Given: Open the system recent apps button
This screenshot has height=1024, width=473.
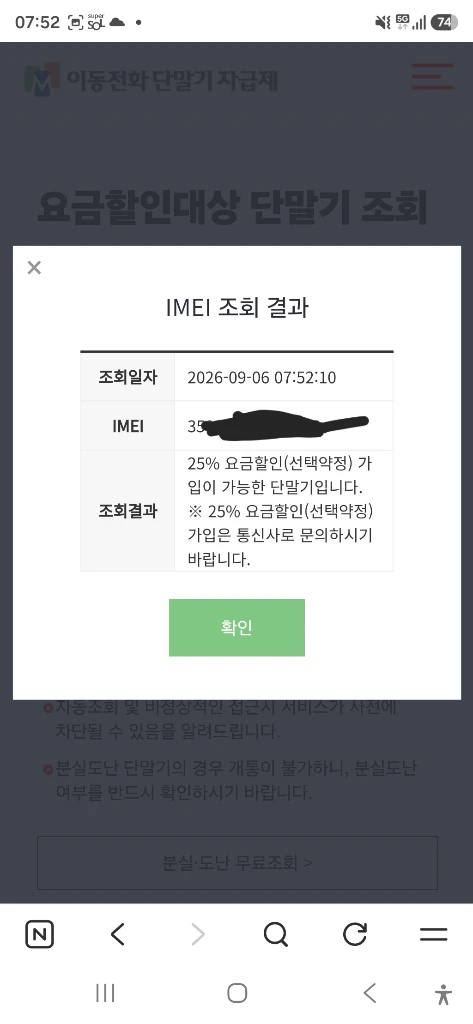Looking at the screenshot, I should click(x=105, y=993).
